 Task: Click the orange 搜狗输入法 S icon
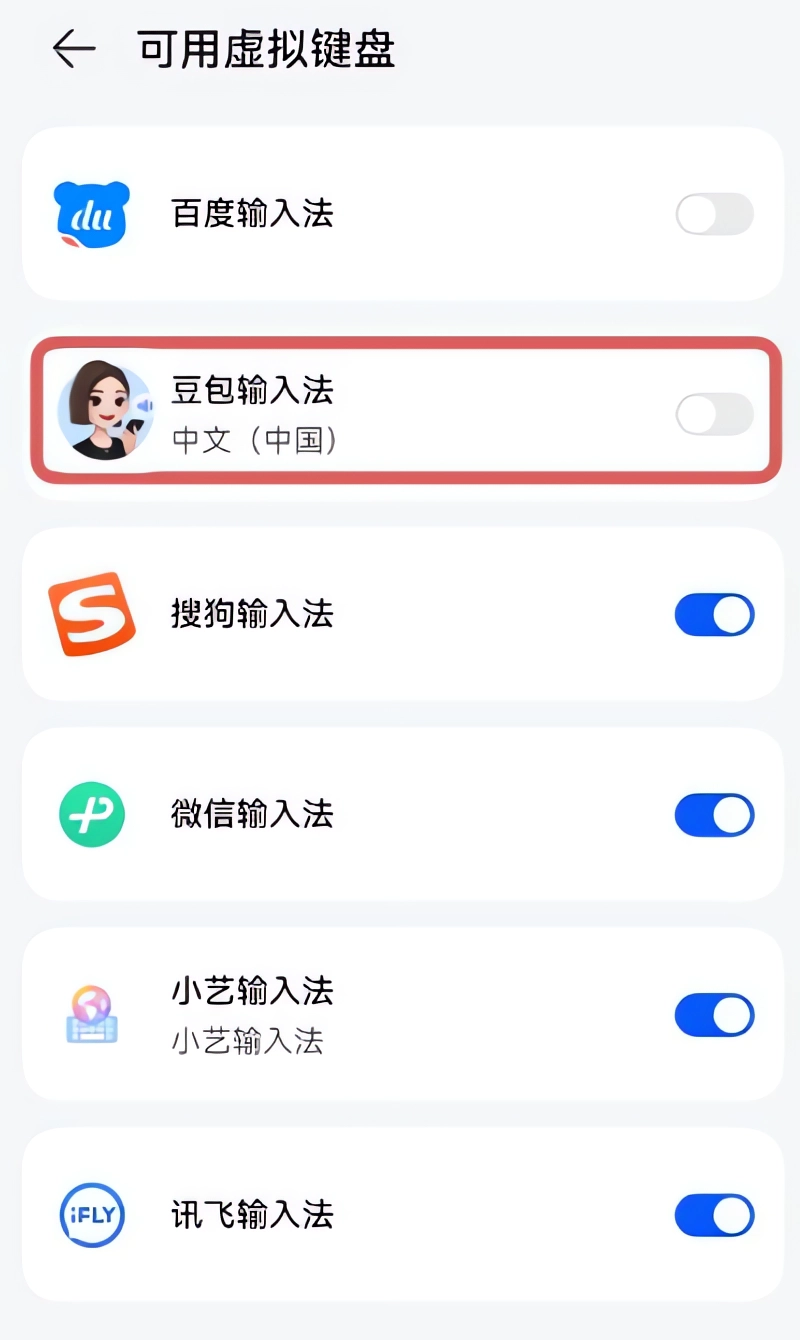click(x=92, y=614)
